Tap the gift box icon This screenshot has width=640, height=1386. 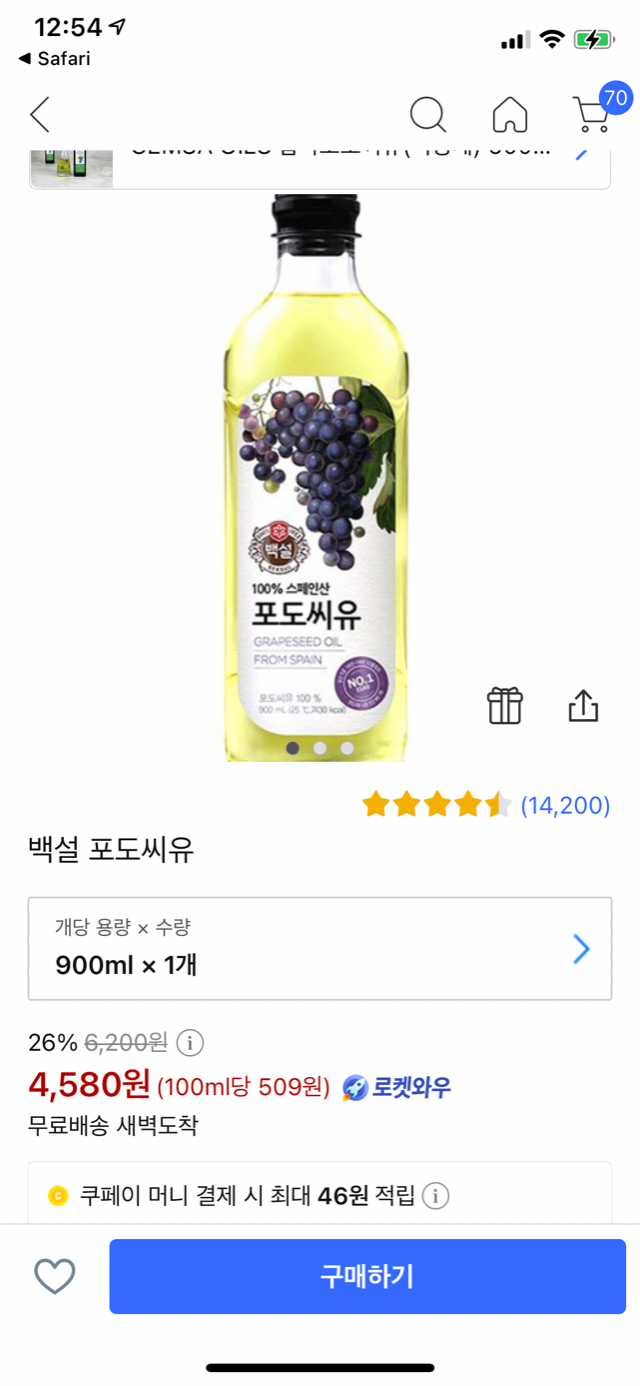coord(505,706)
